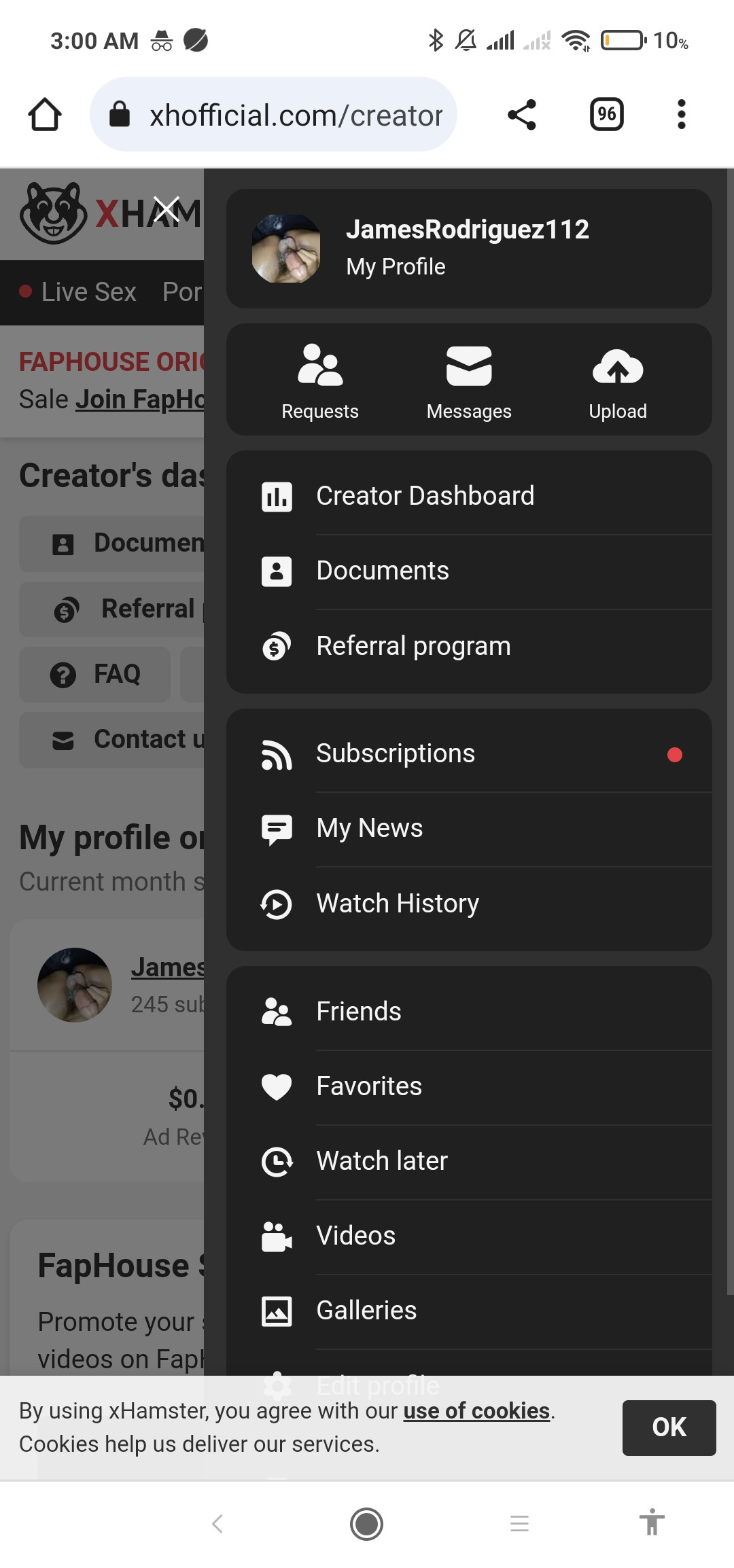734x1568 pixels.
Task: Open Referral program
Action: pyautogui.click(x=469, y=646)
